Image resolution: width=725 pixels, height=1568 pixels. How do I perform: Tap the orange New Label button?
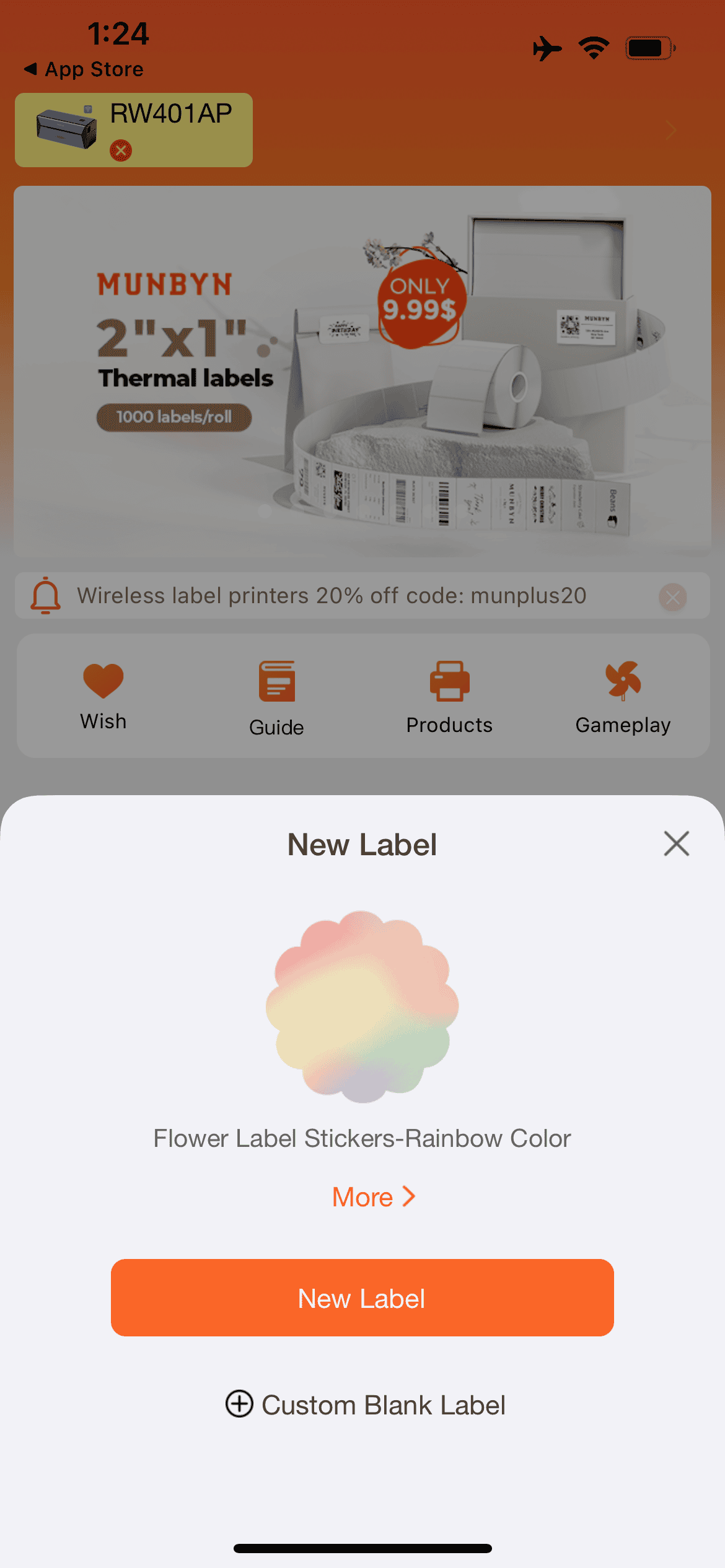point(362,1297)
